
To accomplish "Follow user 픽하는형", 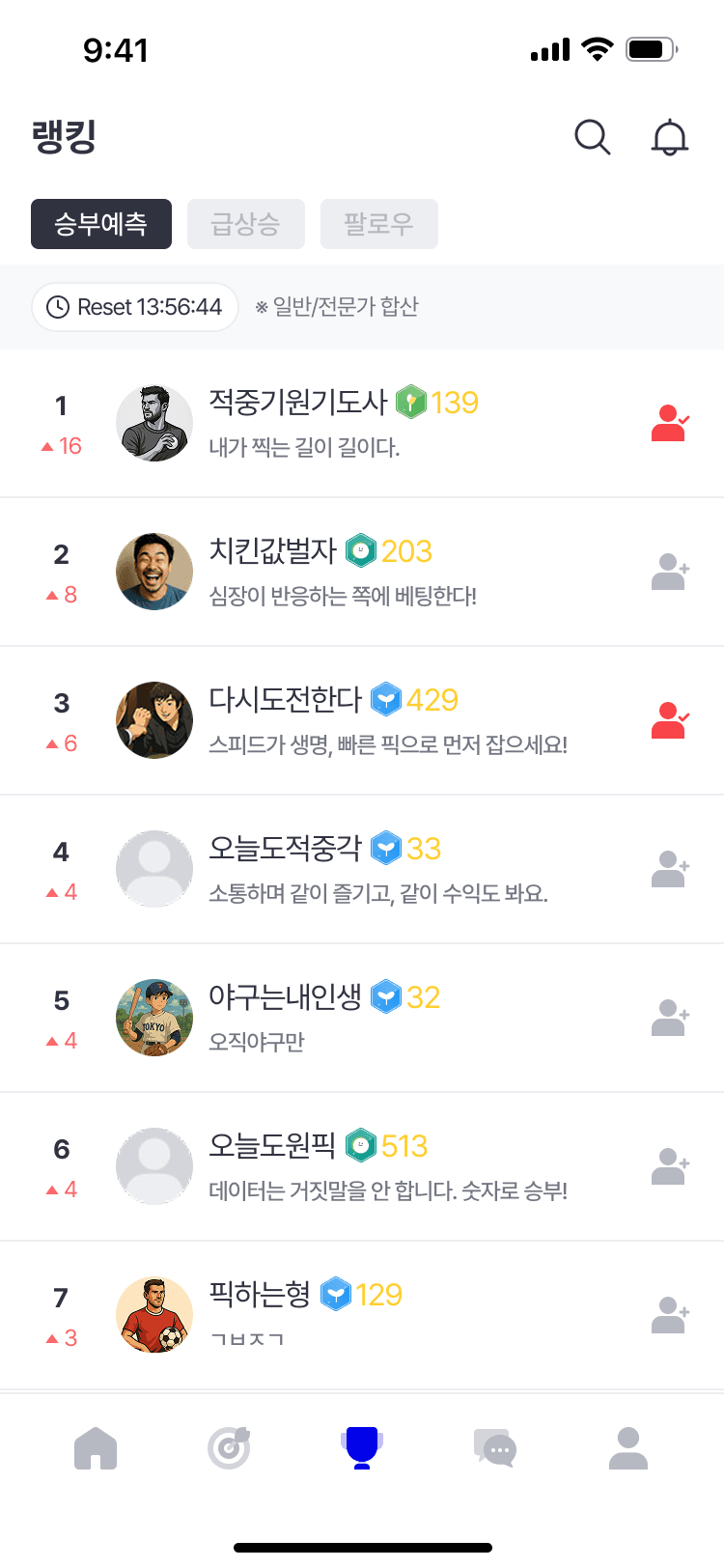I will [670, 1315].
